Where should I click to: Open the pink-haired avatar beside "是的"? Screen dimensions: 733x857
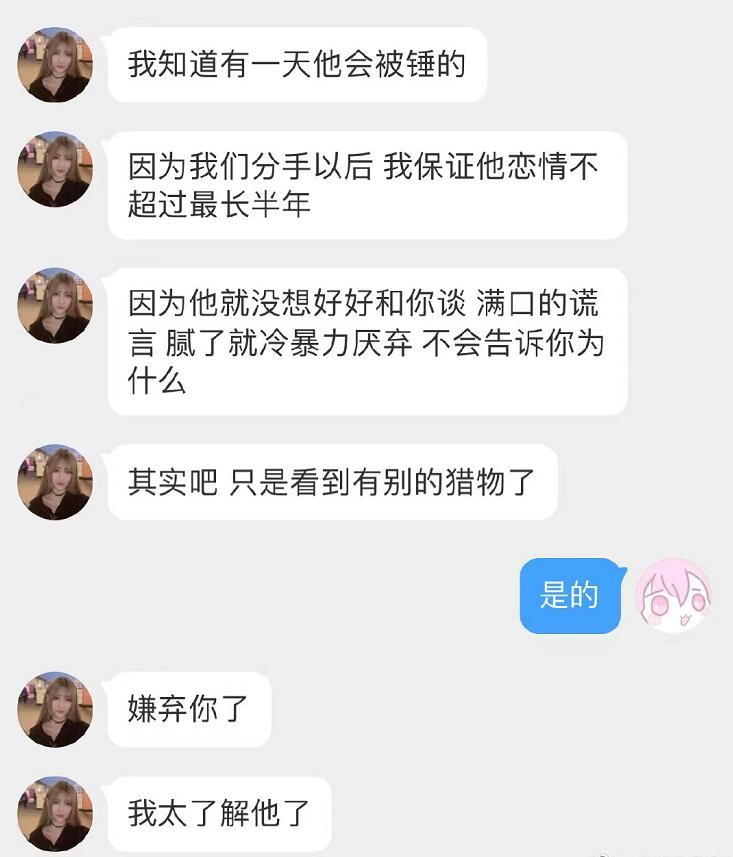point(674,596)
